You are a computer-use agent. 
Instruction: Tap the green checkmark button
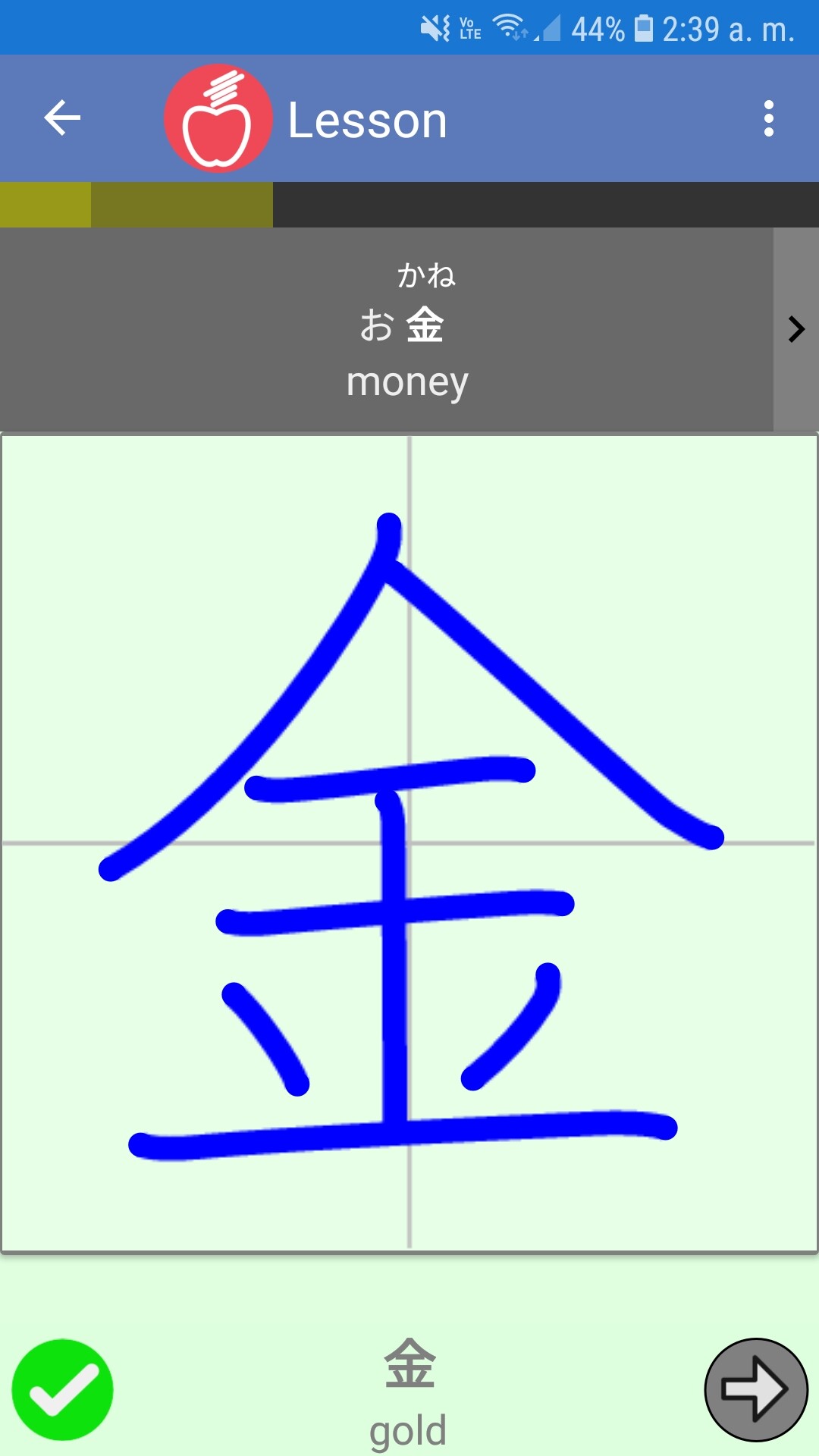(x=62, y=1389)
